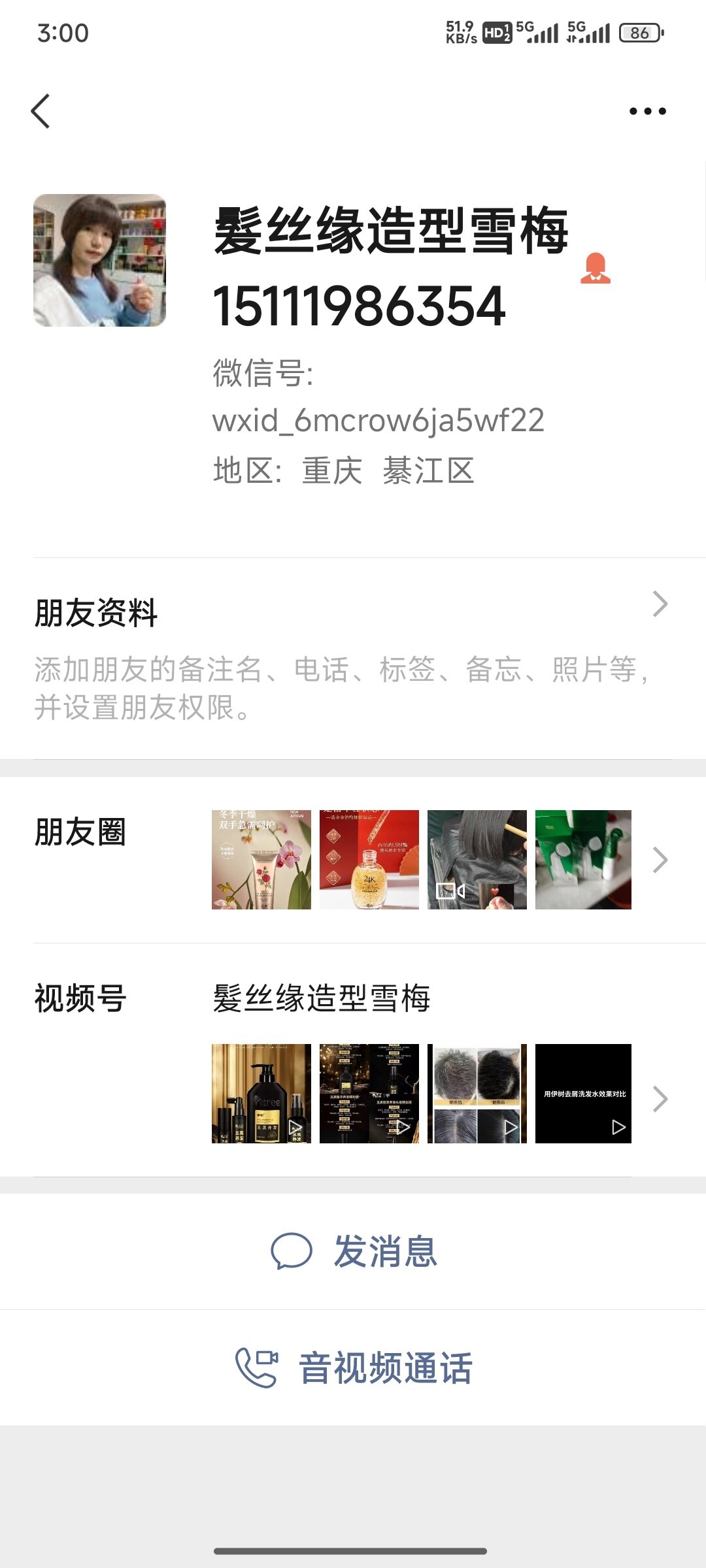Go back using the top-left arrow
The height and width of the screenshot is (1568, 706).
(41, 111)
